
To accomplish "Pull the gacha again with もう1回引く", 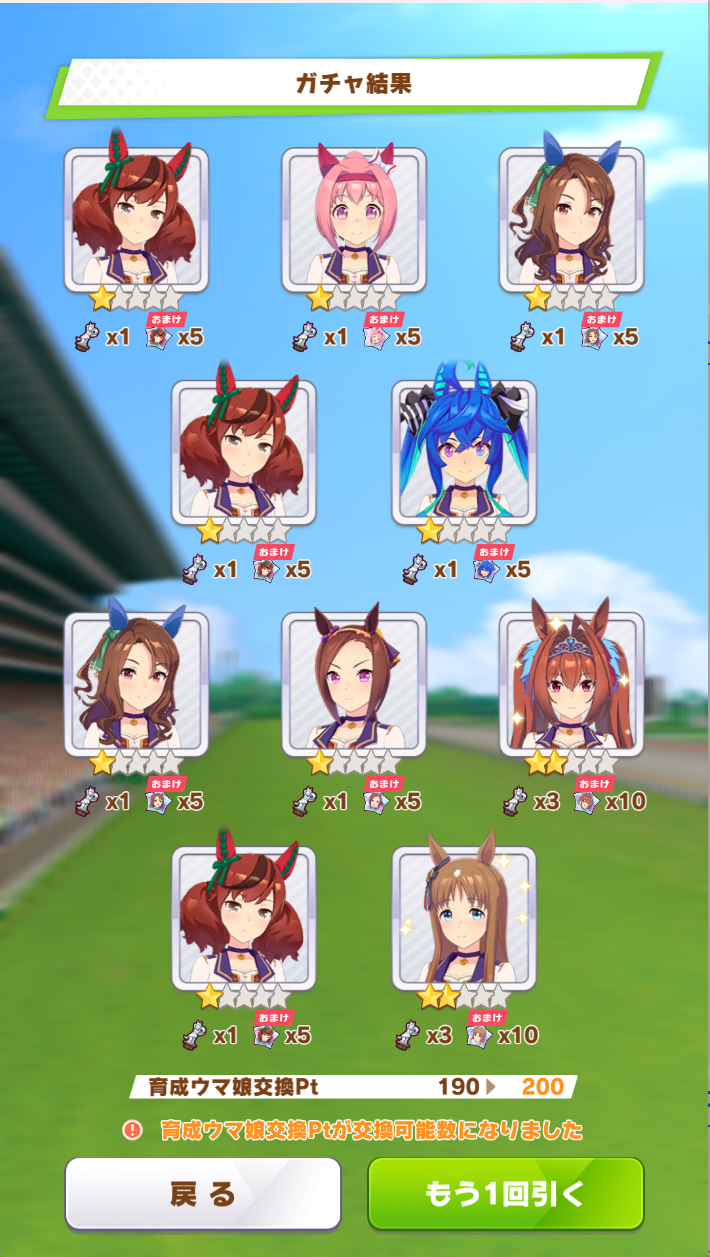I will (x=505, y=1193).
